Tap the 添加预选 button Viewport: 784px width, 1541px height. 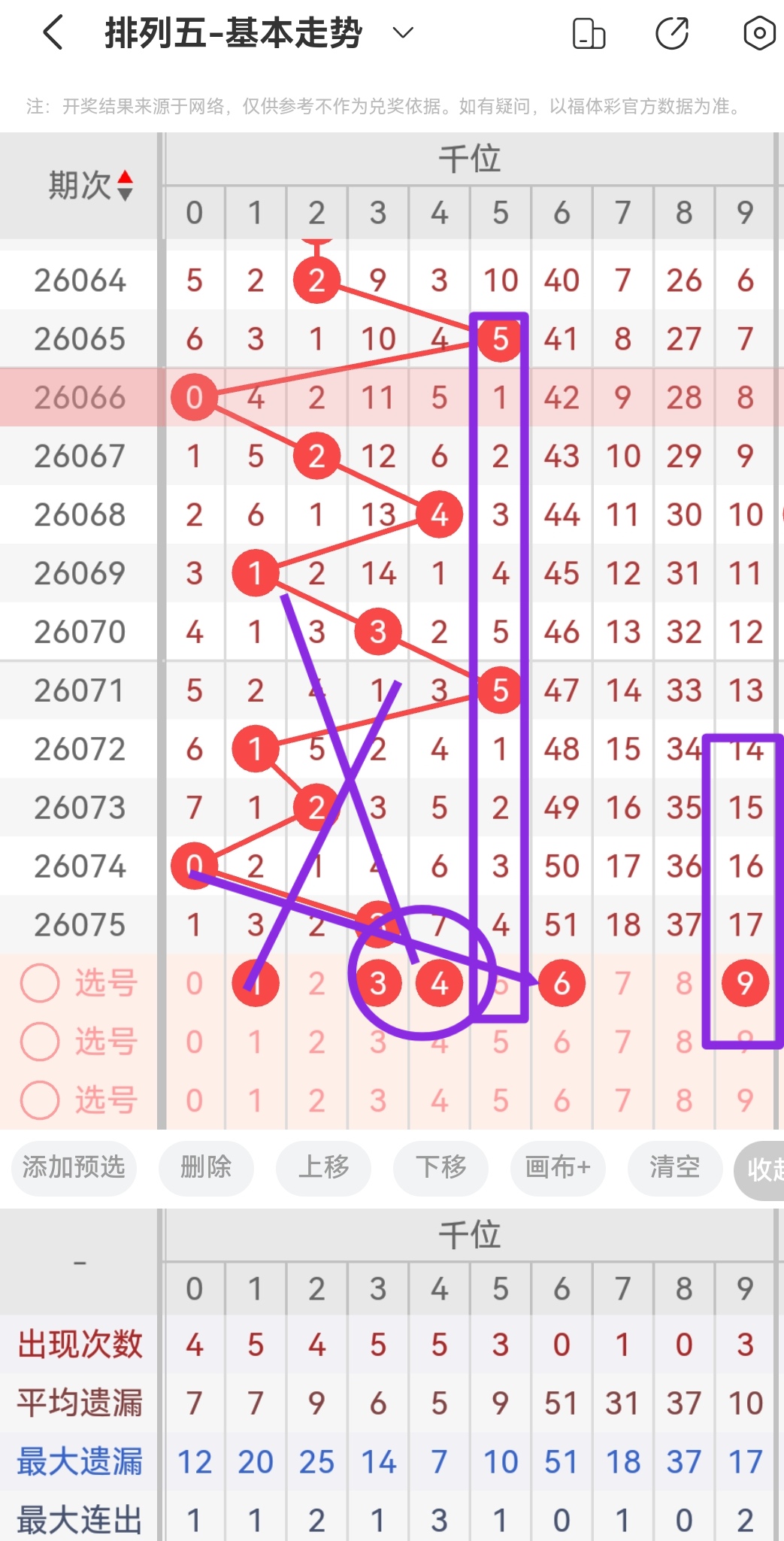click(x=74, y=1167)
